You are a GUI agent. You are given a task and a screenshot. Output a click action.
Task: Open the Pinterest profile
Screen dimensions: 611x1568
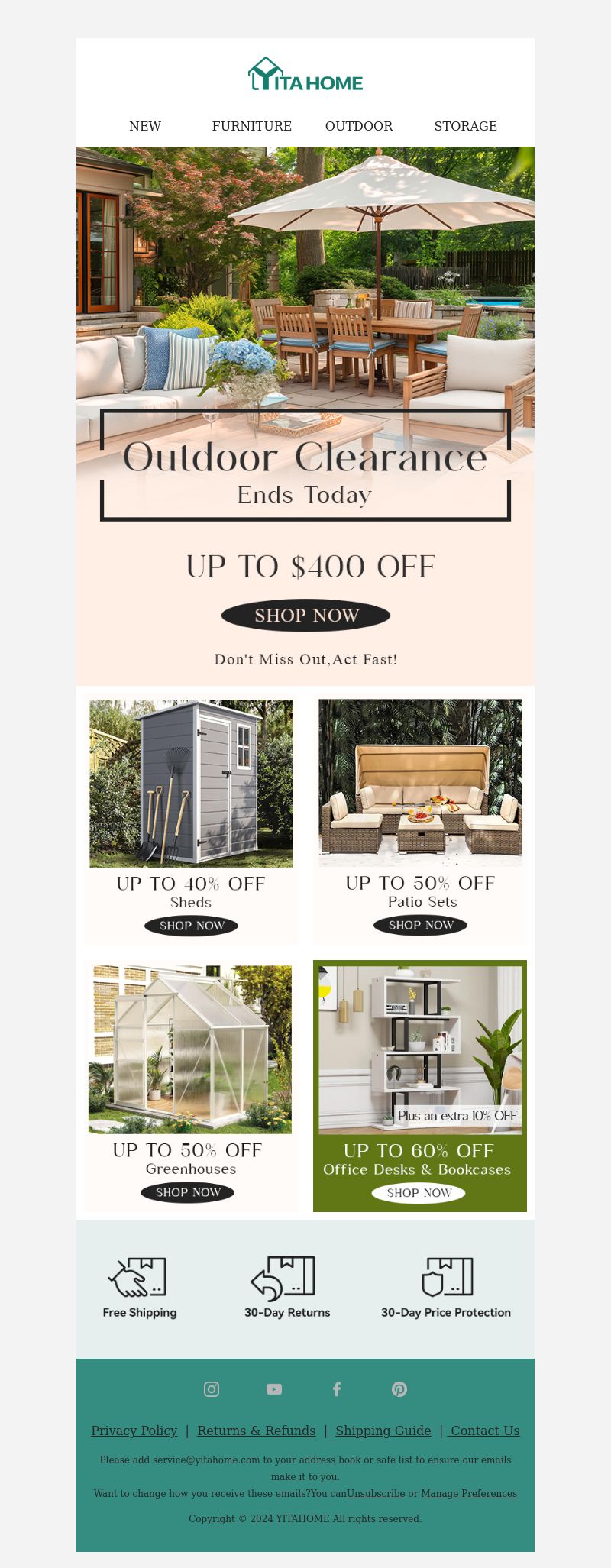(399, 1389)
